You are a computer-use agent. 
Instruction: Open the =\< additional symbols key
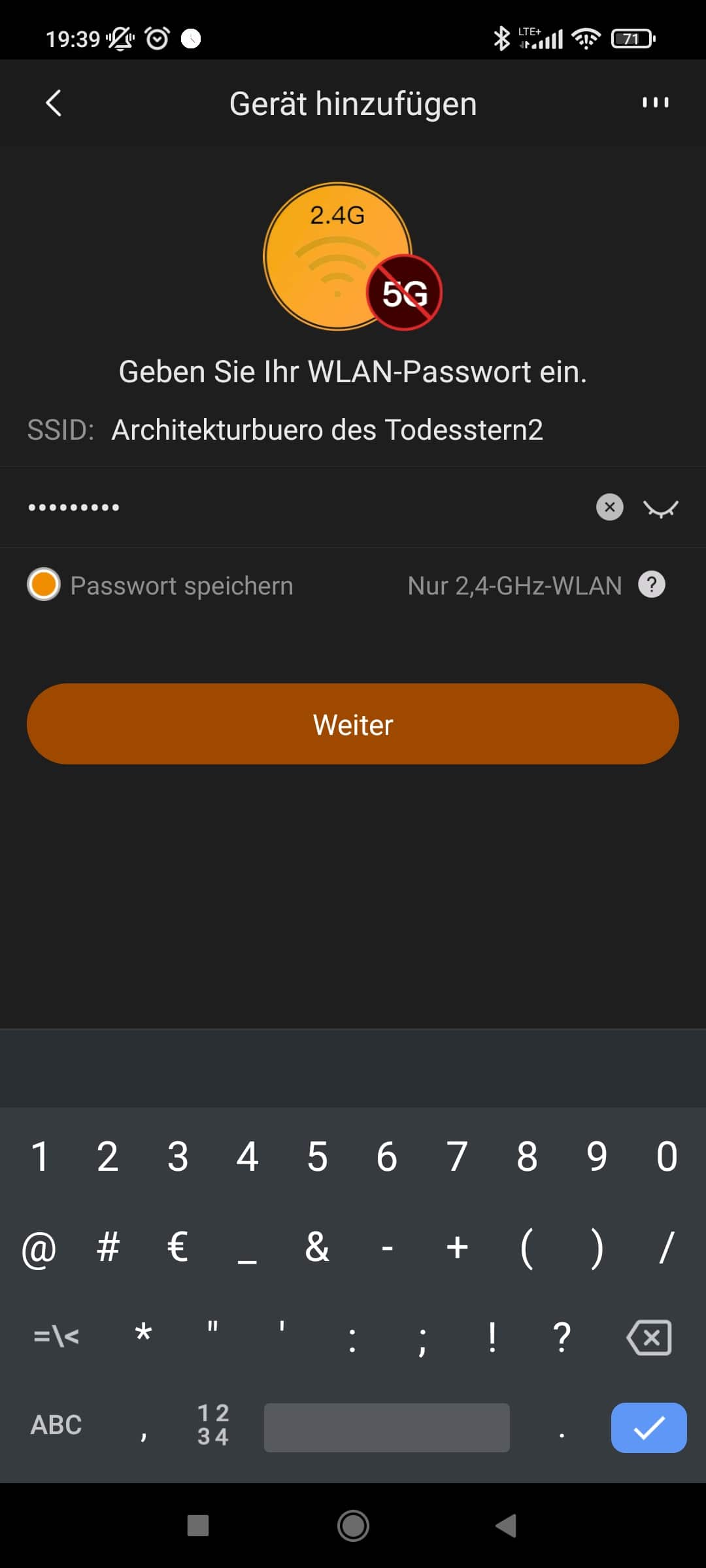[x=56, y=1337]
